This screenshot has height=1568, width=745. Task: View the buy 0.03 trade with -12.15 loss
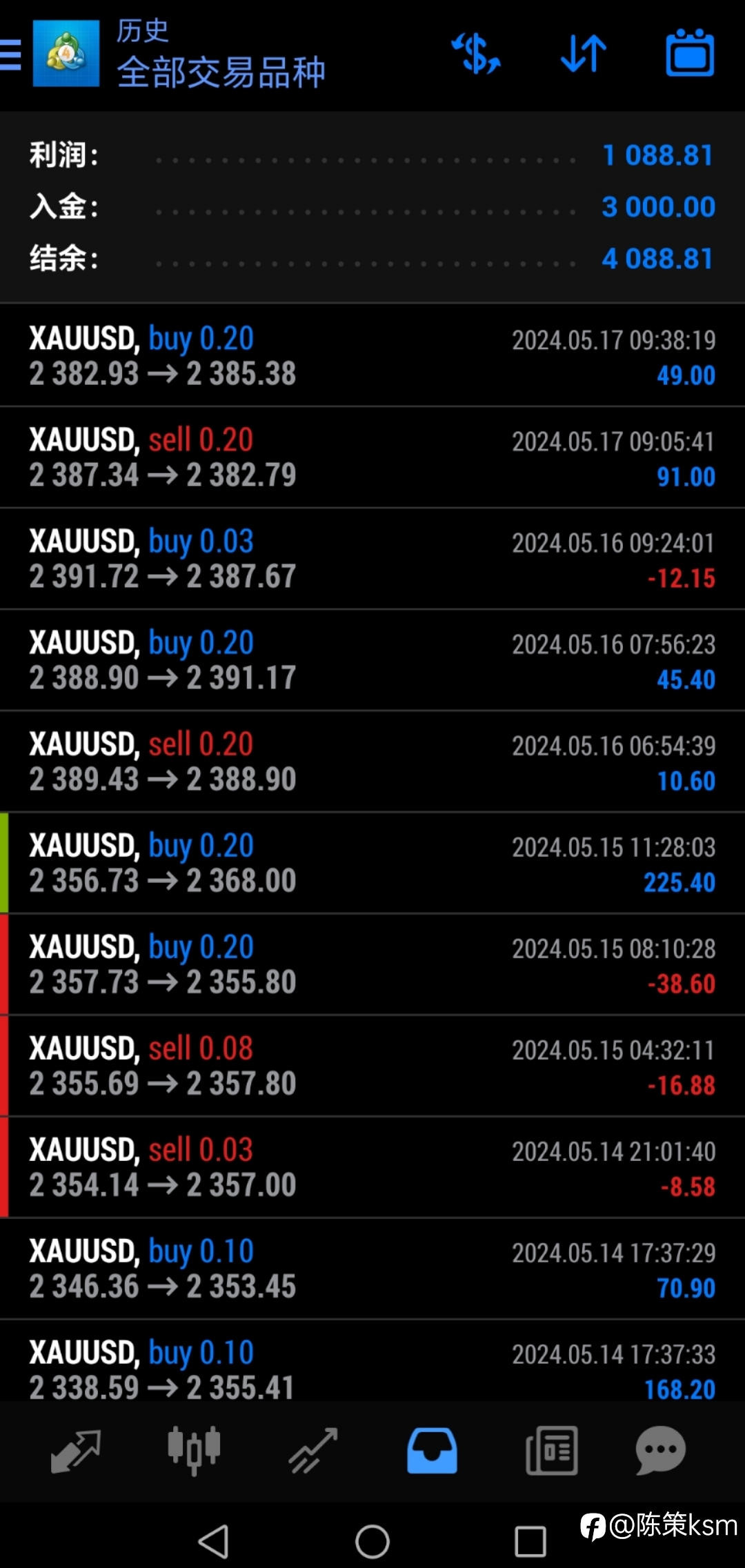tap(372, 558)
